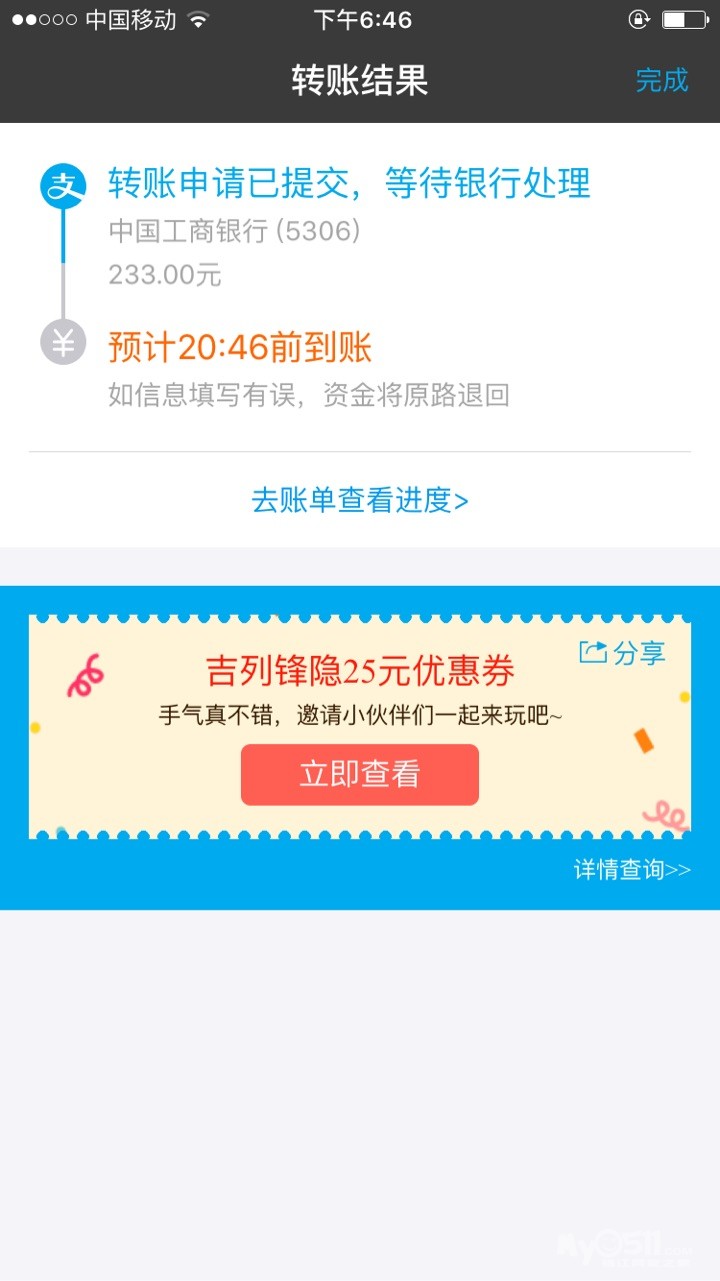Tap 完成 to finish the transfer
720x1281 pixels.
(x=662, y=80)
